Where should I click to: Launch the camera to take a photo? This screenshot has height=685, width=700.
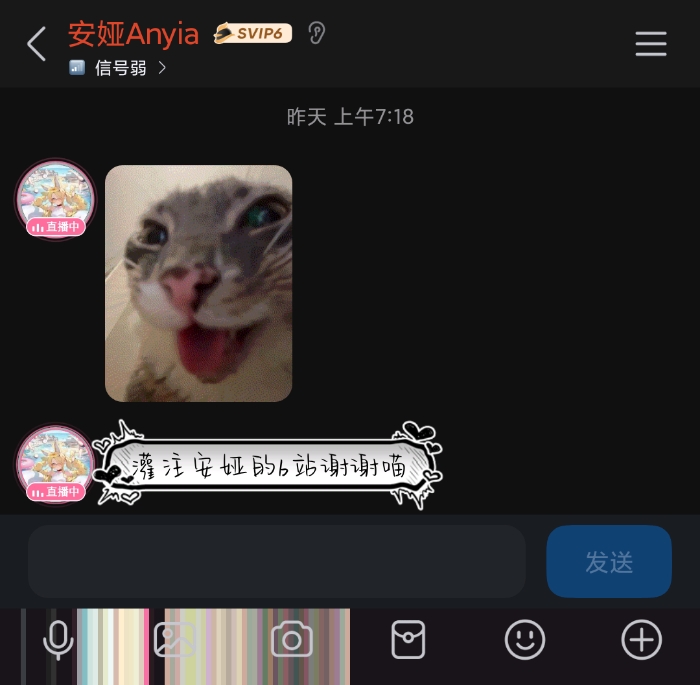pos(292,640)
